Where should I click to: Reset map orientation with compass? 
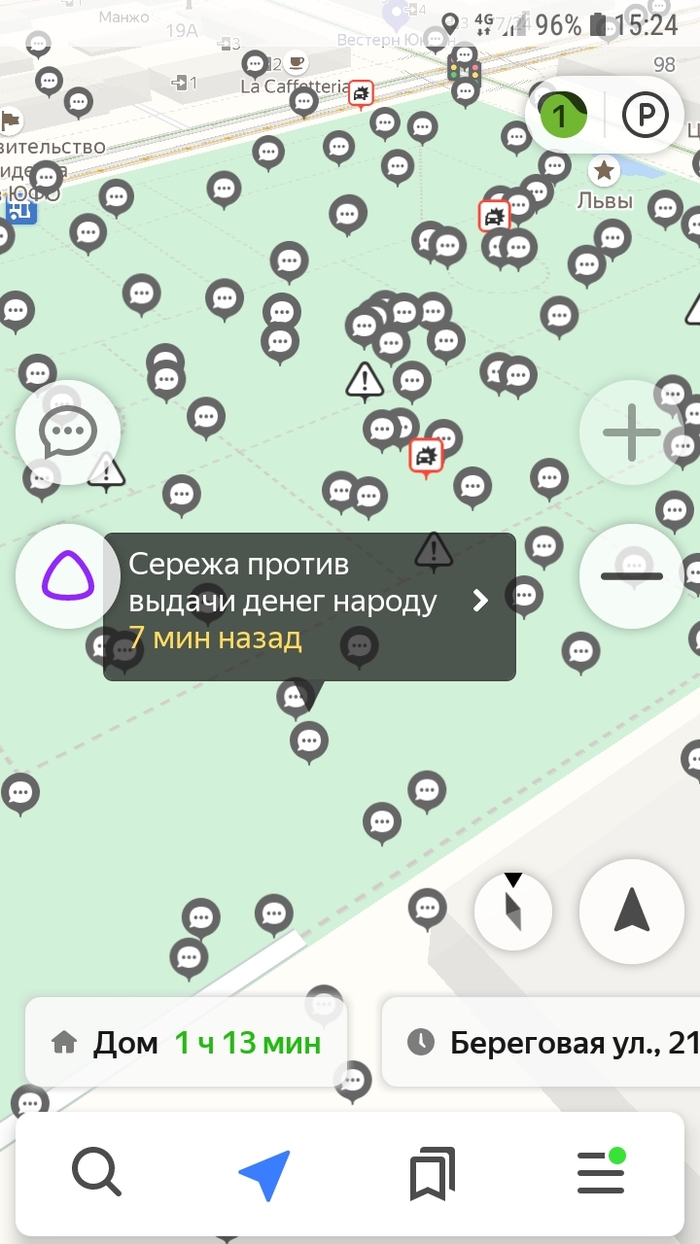point(513,910)
